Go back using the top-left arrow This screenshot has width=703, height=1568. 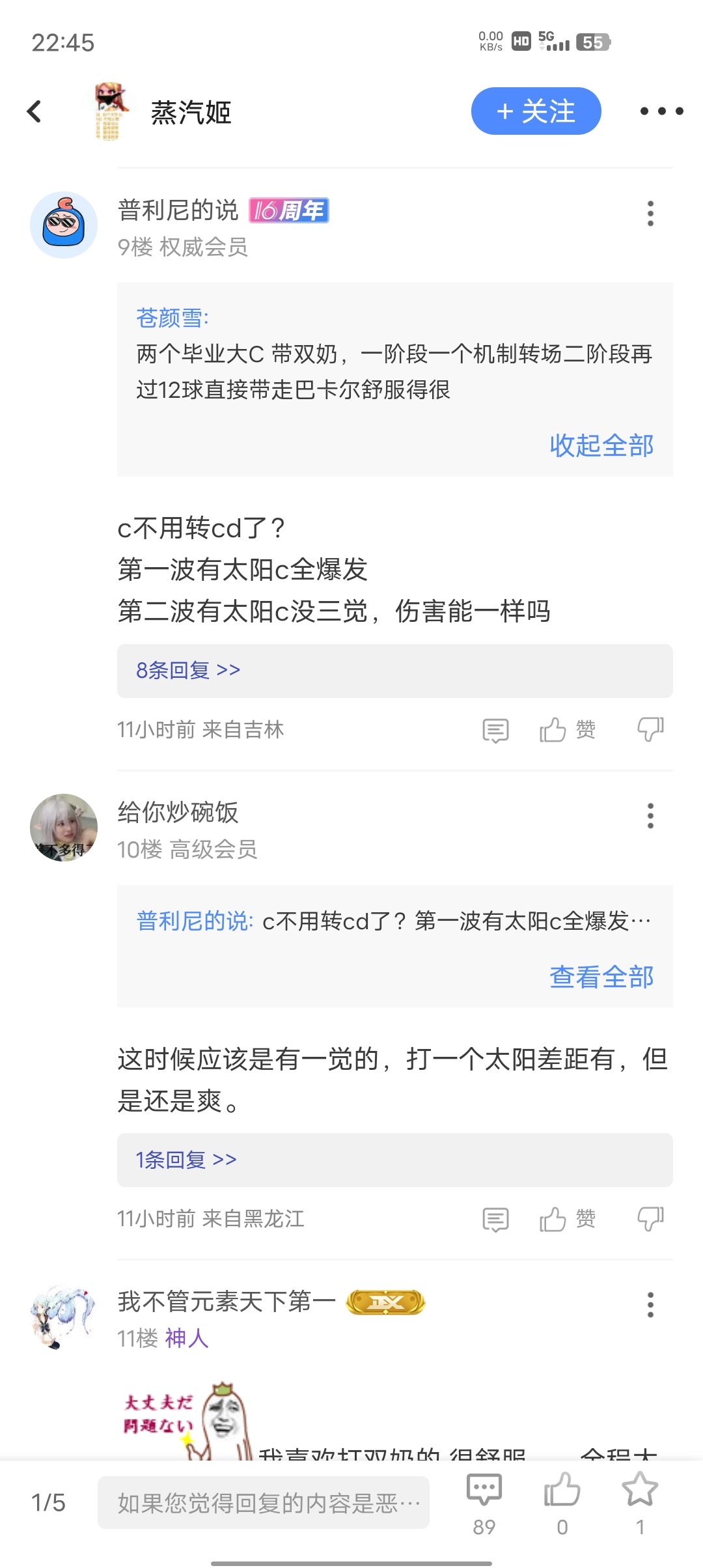coord(34,111)
